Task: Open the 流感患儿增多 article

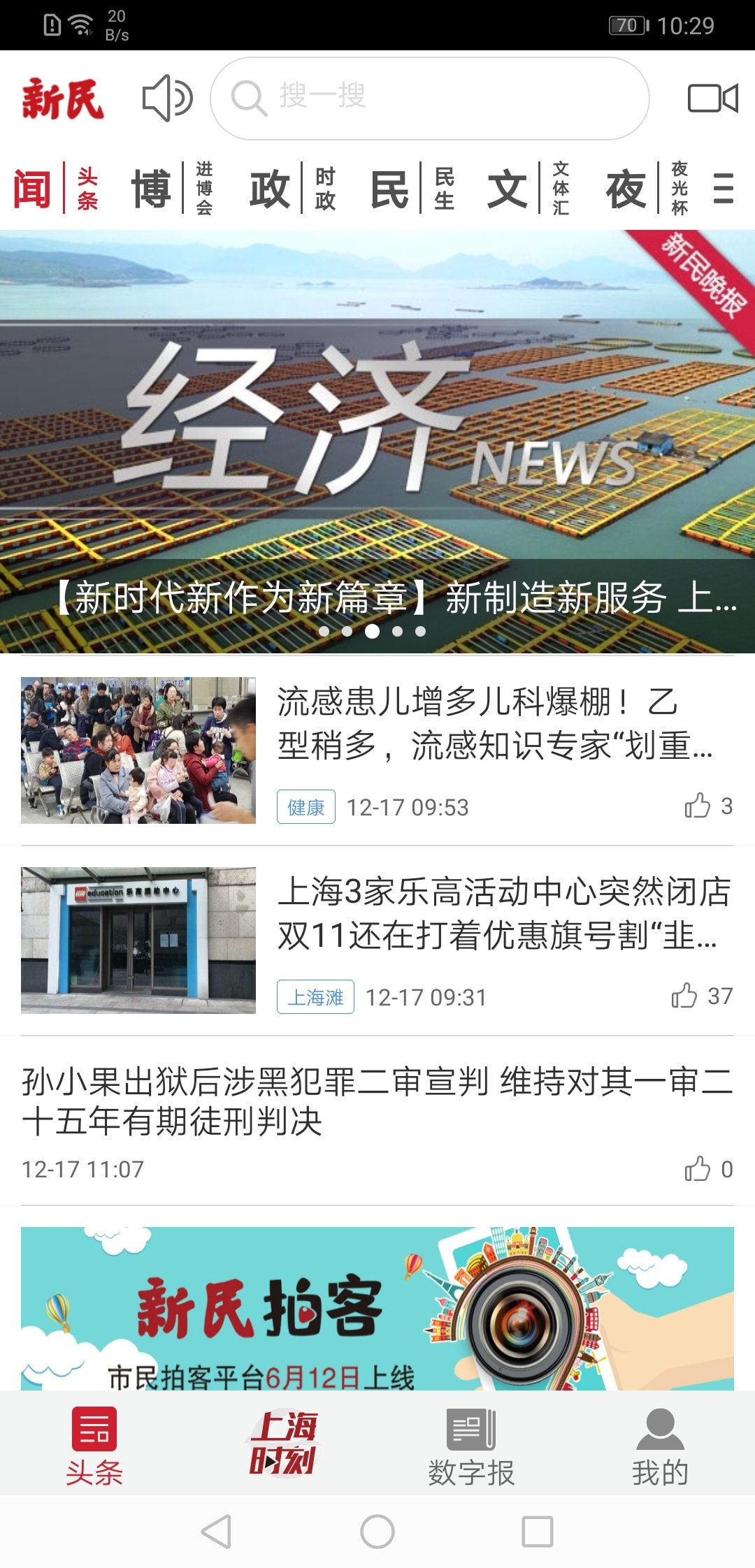Action: point(494,723)
